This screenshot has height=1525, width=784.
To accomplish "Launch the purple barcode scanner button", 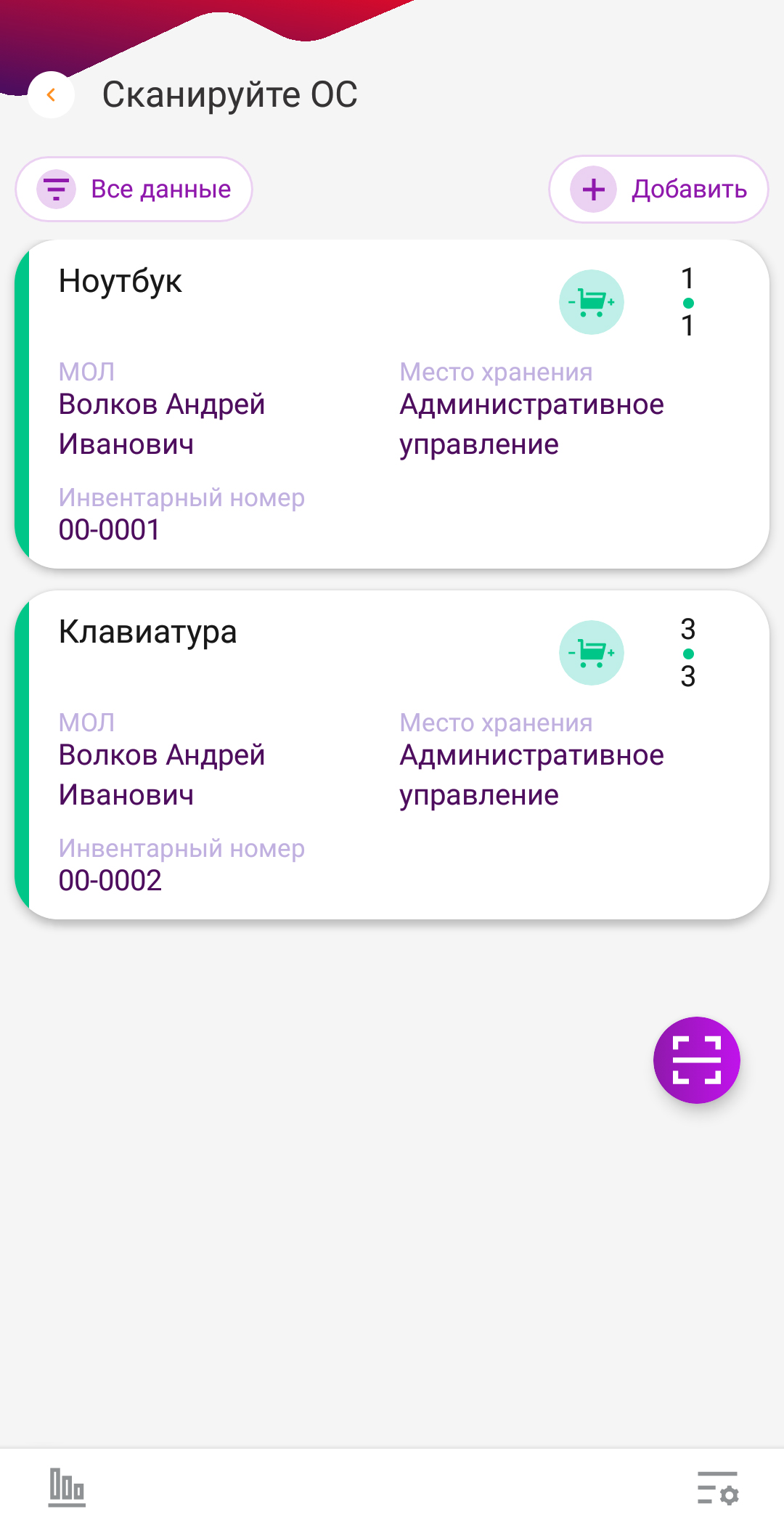I will (x=697, y=1060).
